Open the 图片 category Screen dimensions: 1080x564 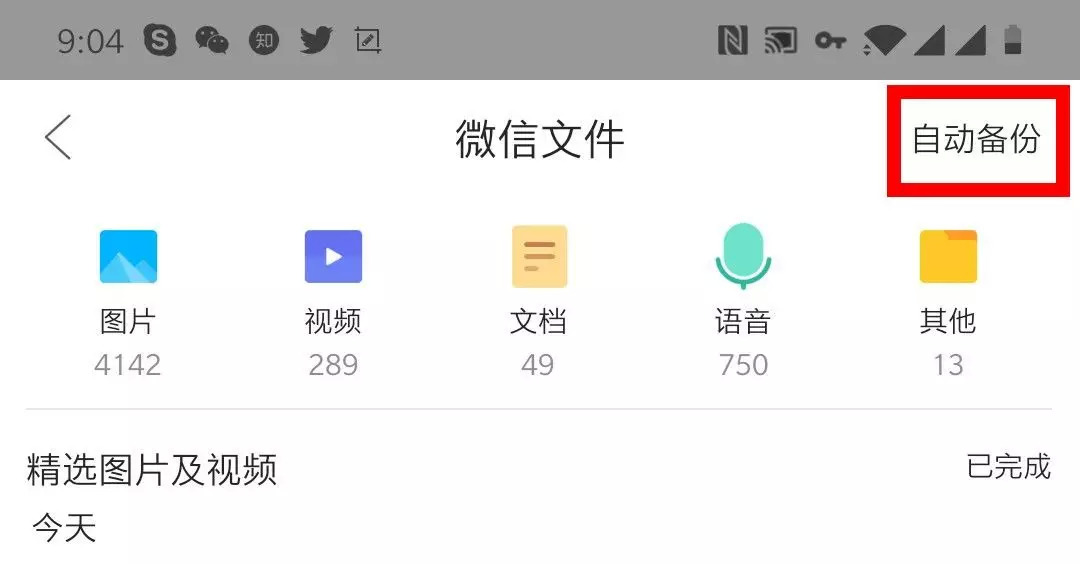(128, 303)
